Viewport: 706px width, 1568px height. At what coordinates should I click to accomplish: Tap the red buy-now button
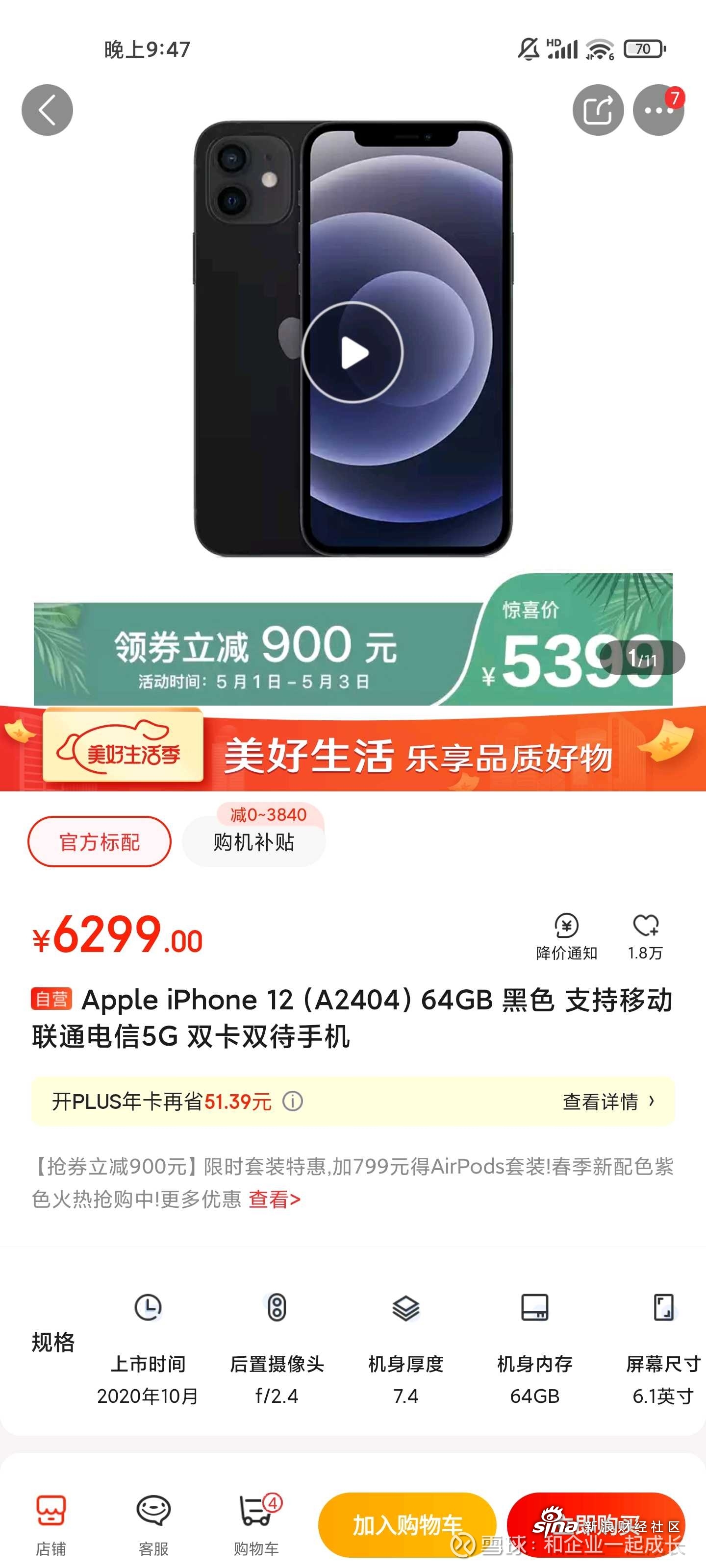pyautogui.click(x=595, y=1524)
